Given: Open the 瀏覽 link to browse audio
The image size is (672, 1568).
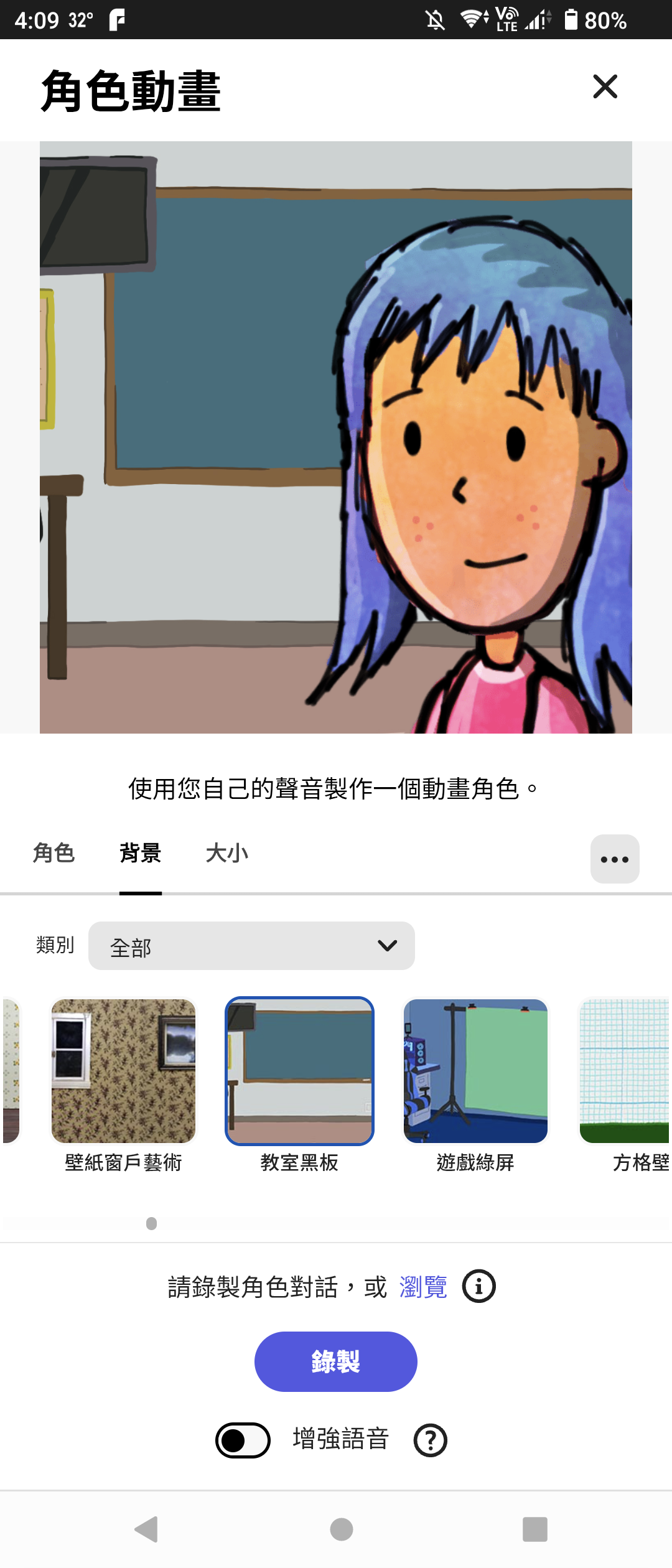Looking at the screenshot, I should tap(423, 1287).
